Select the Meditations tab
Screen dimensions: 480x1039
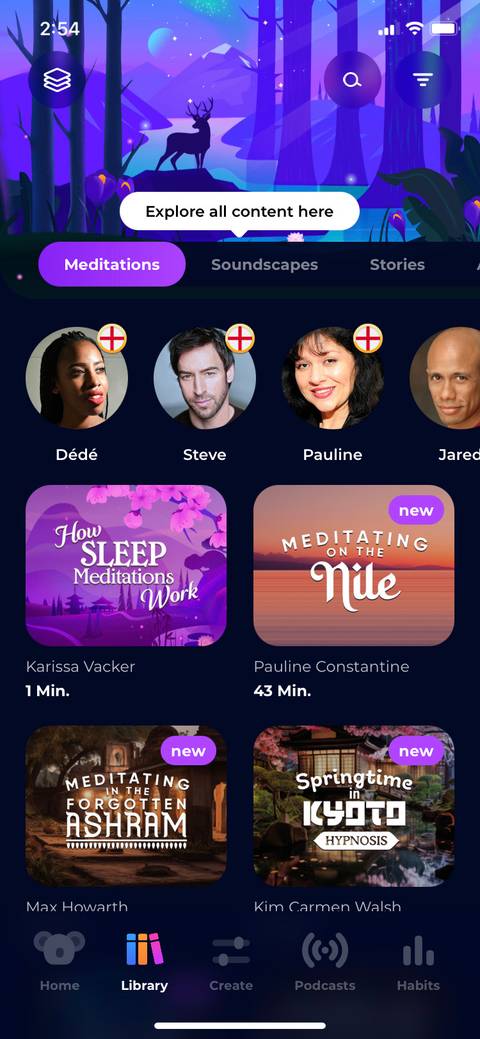pos(112,264)
